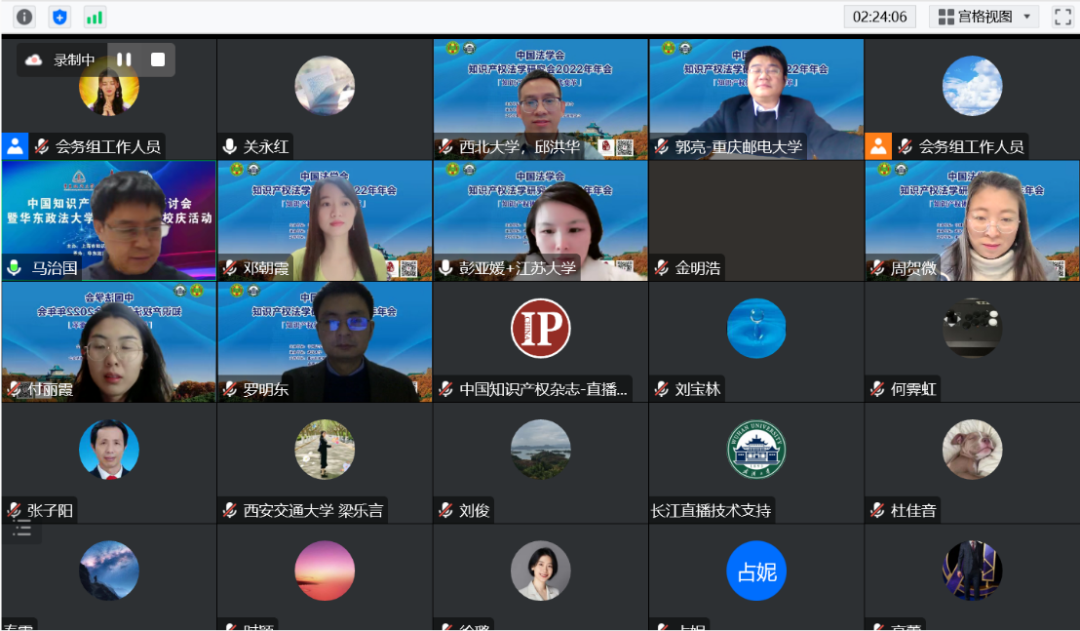Viewport: 1080px width, 631px height.
Task: Select 邓朝霞's video tile
Action: click(x=324, y=219)
